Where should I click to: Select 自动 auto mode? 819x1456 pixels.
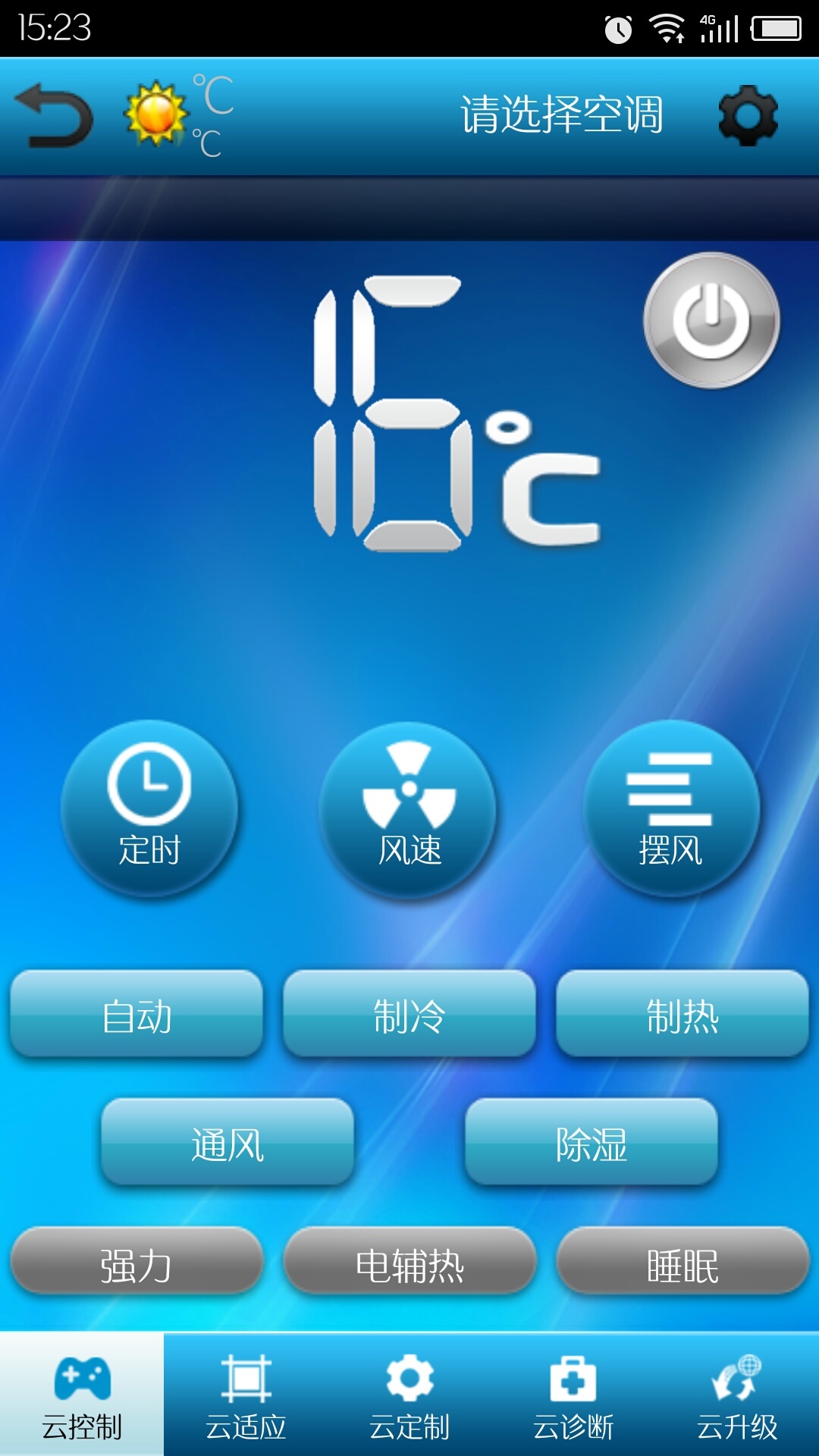136,1015
